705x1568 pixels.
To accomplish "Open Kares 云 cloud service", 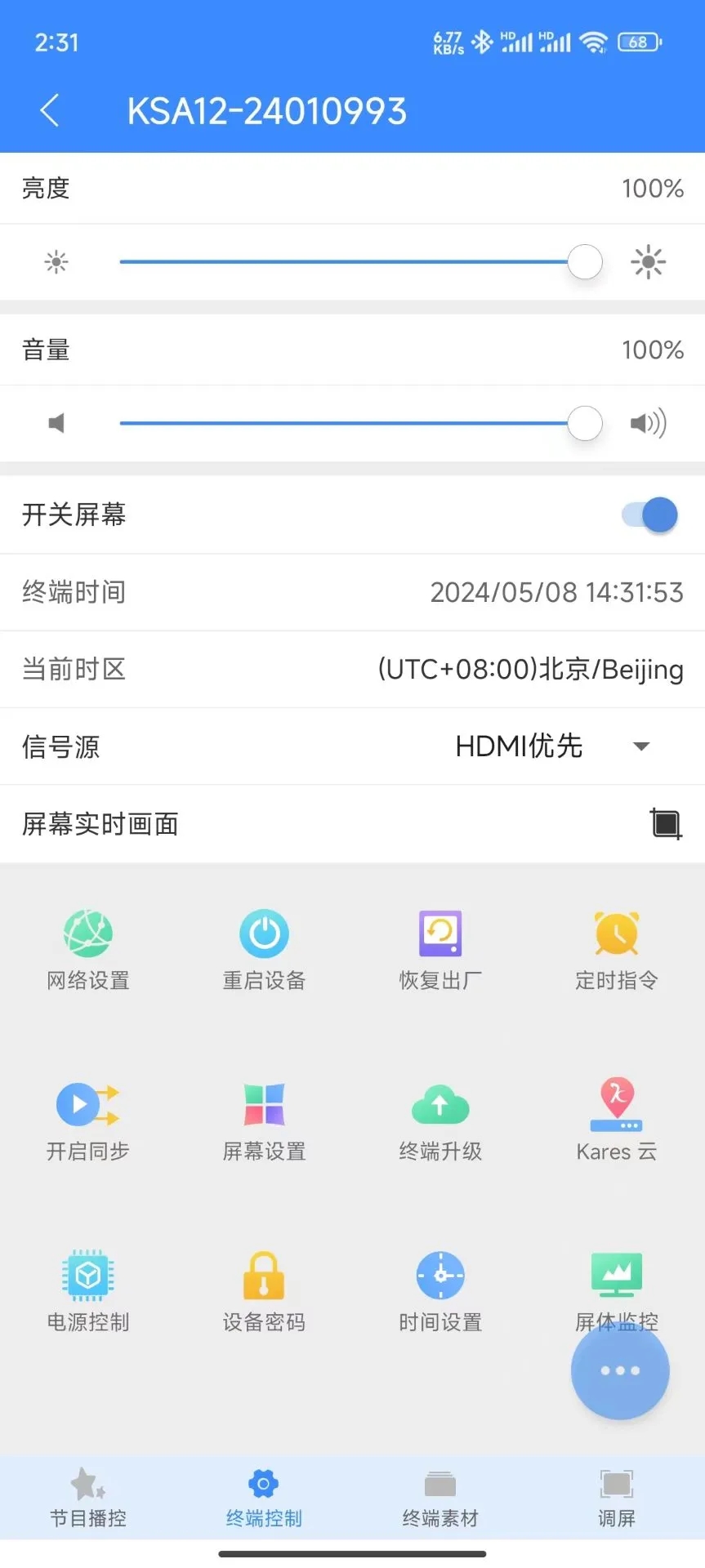I will coord(617,1119).
